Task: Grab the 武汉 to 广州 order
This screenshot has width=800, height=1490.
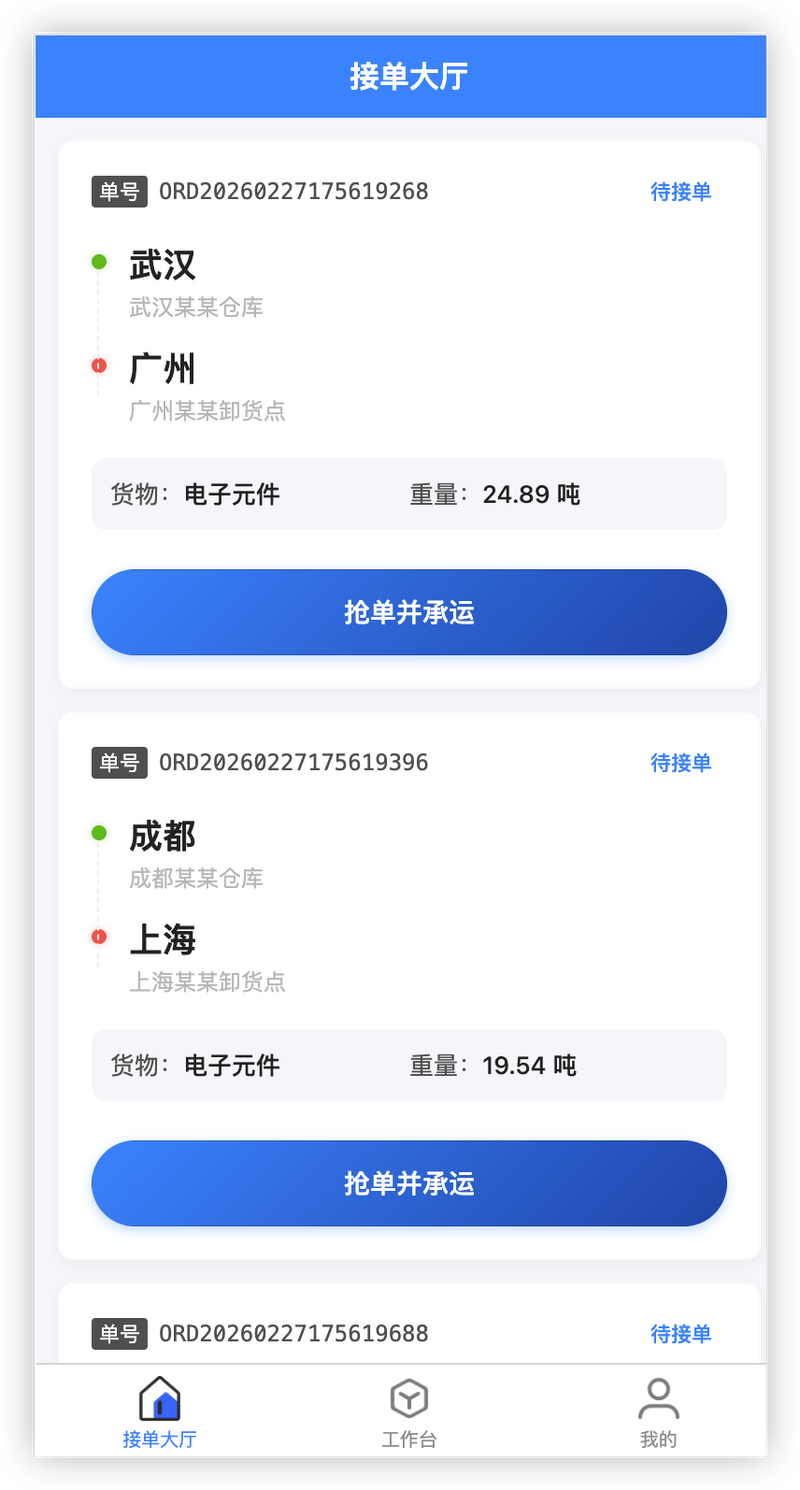Action: [409, 612]
